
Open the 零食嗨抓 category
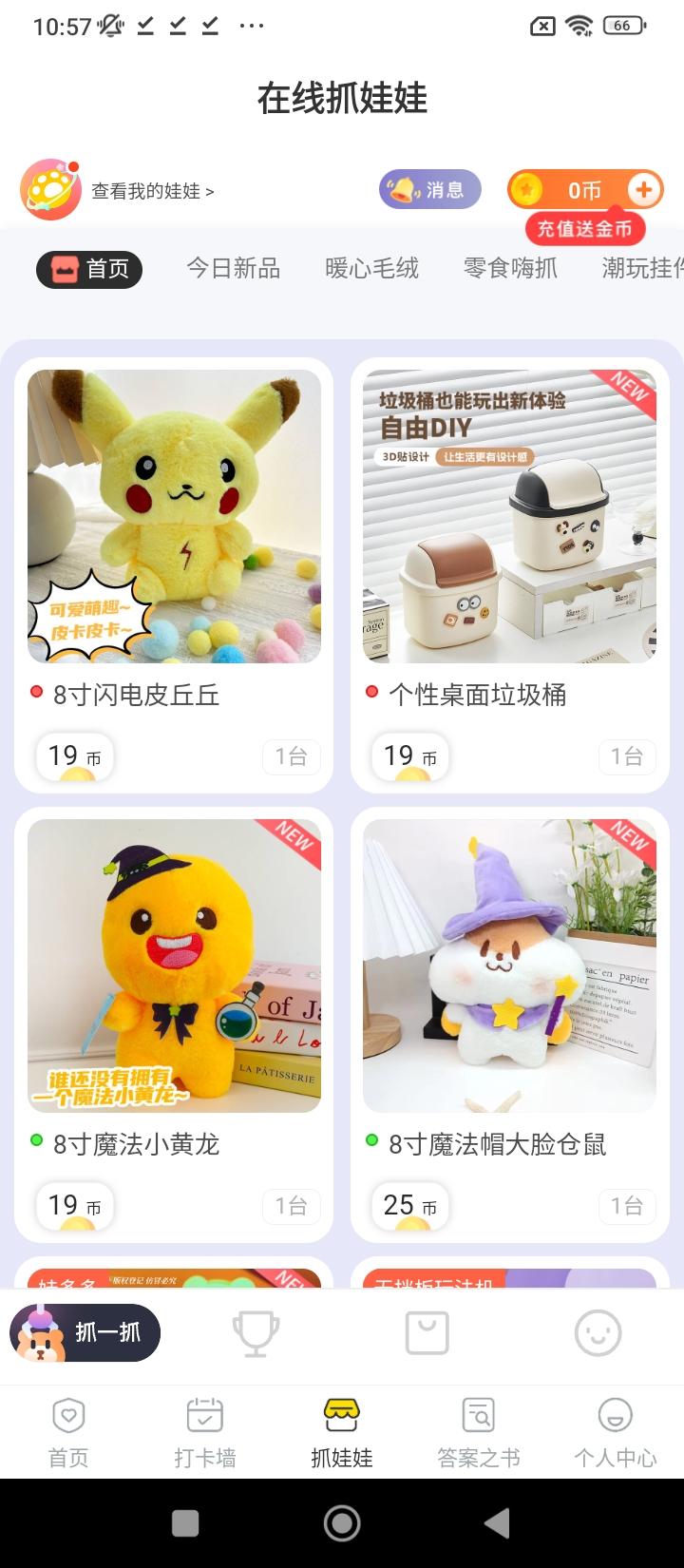tap(509, 269)
